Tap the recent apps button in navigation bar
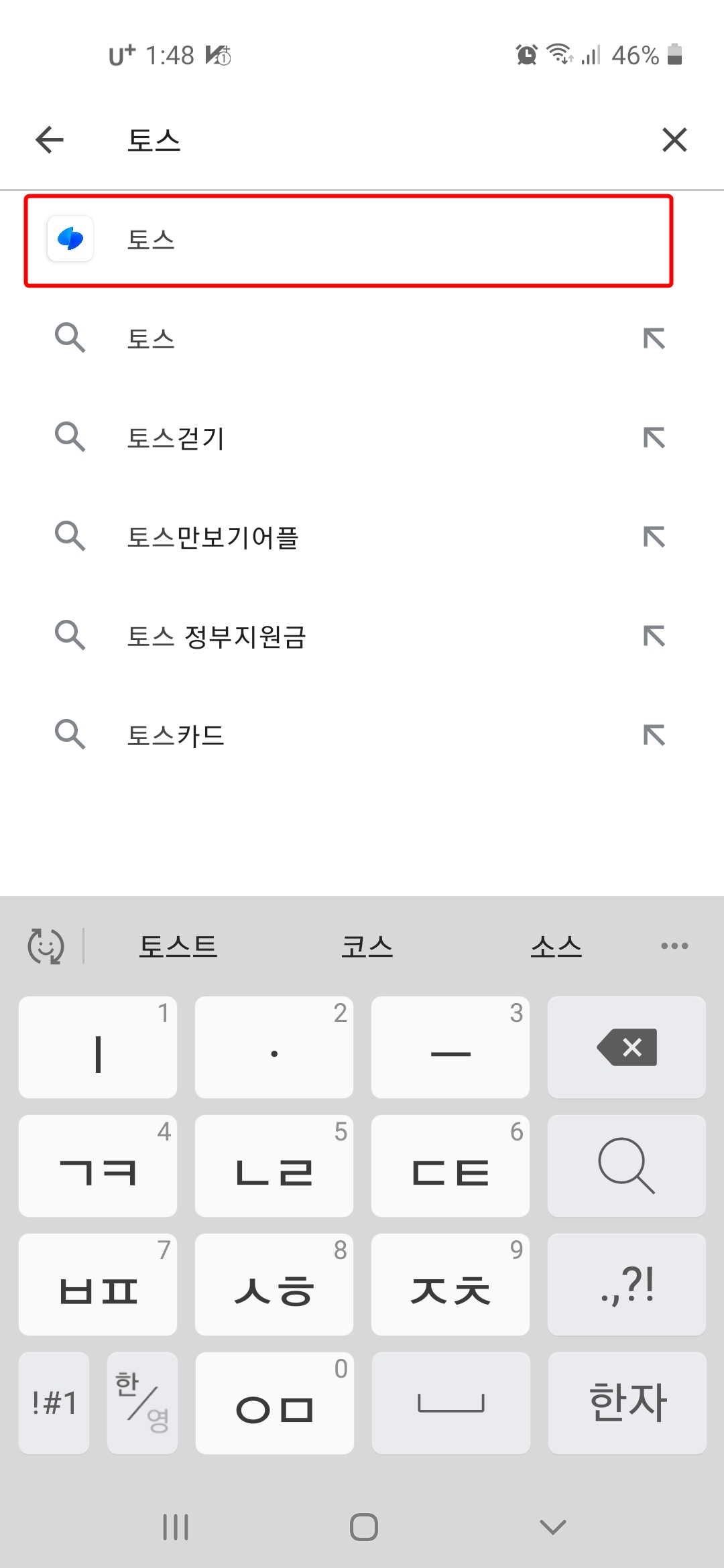Screen dimensions: 724x1568 pyautogui.click(x=175, y=1530)
